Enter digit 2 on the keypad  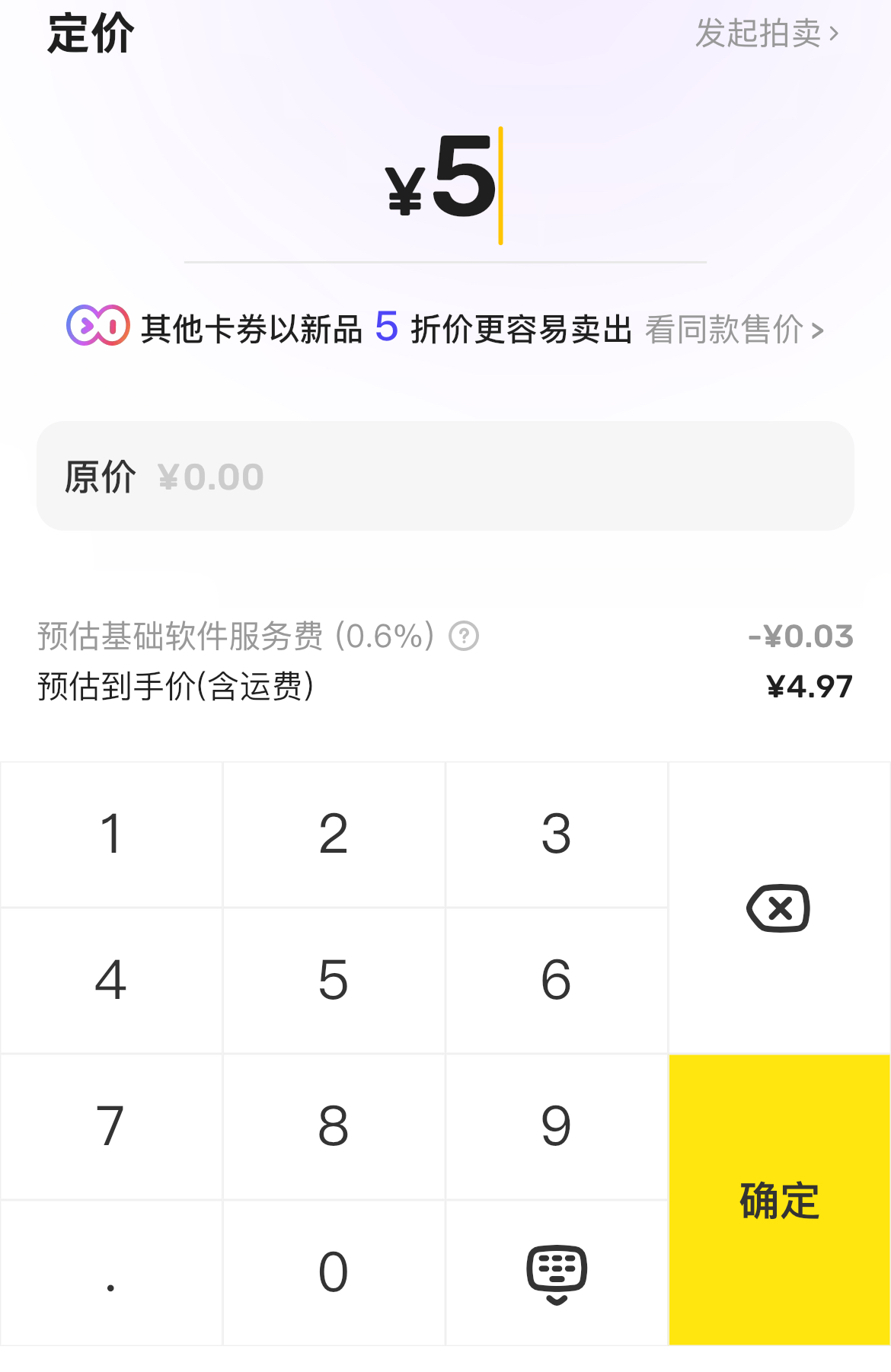pos(334,834)
